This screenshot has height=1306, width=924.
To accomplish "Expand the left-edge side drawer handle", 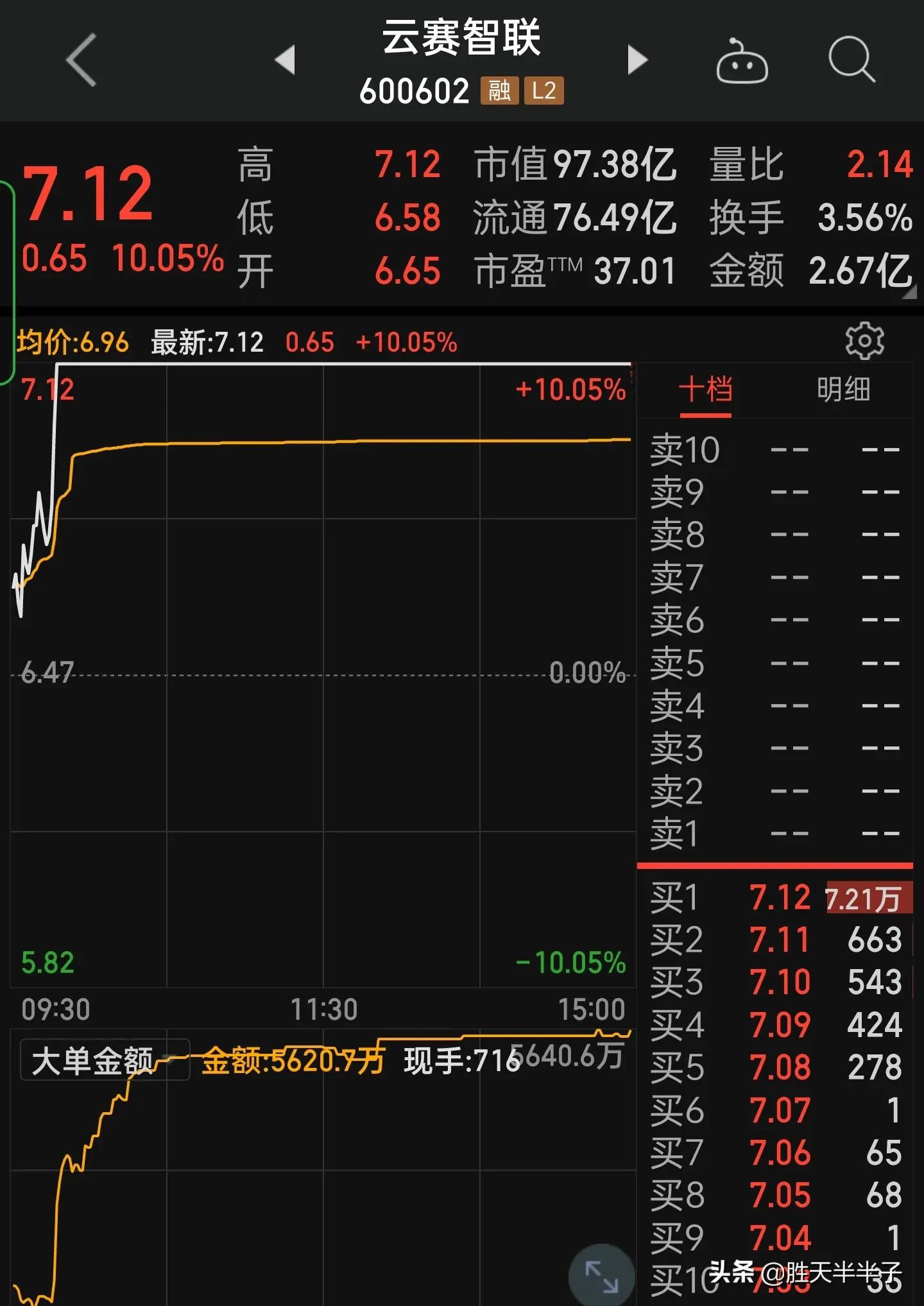I will (x=8, y=276).
